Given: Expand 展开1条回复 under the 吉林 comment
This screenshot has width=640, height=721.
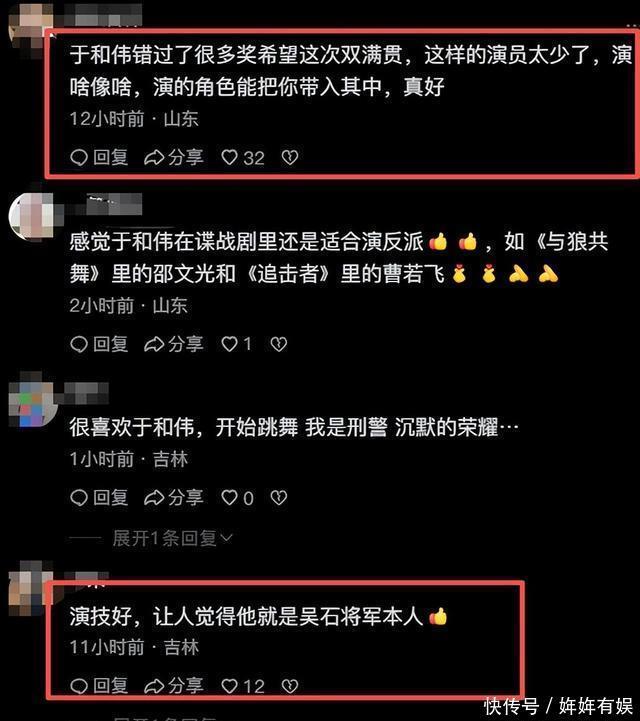Looking at the screenshot, I should point(172,538).
